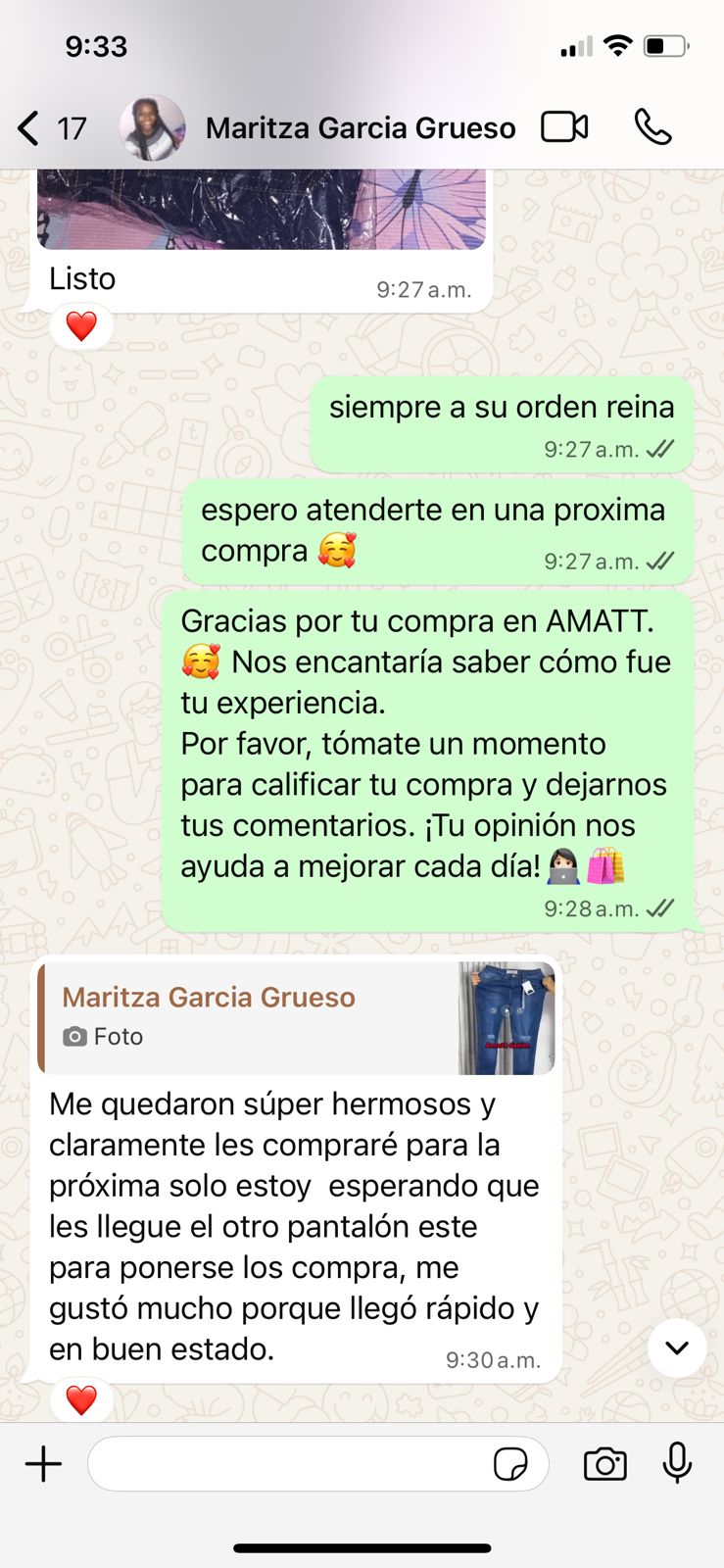724x1568 pixels.
Task: Open Maritza Garcia Grueso's contact info
Action: tap(360, 128)
